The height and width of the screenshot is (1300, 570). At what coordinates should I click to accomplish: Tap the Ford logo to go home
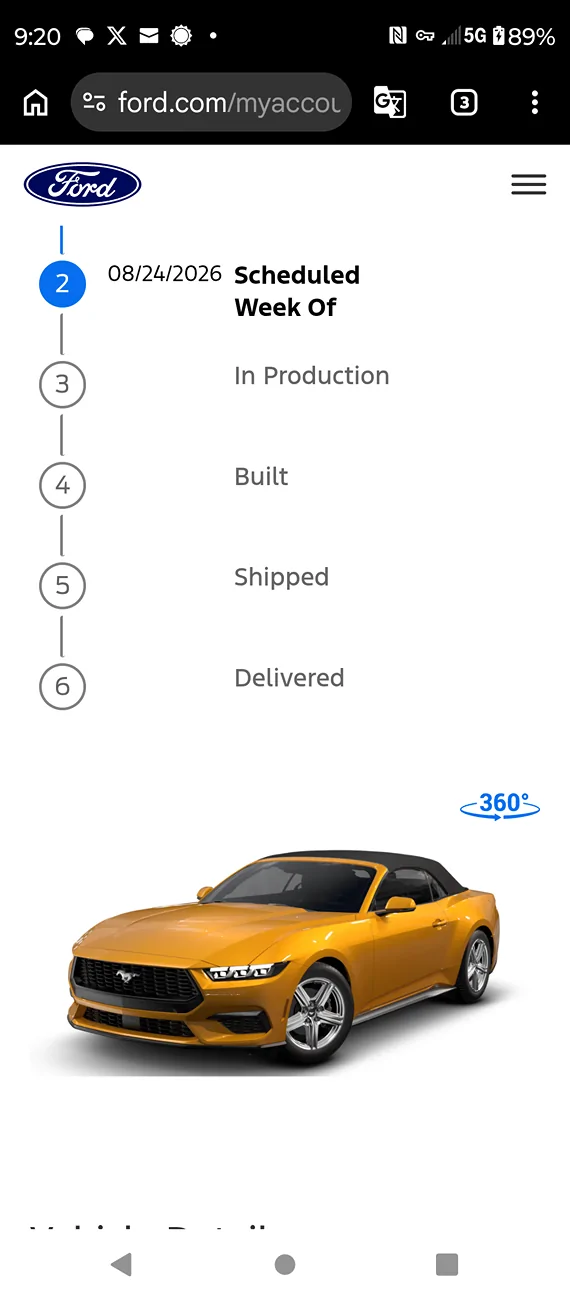point(83,185)
